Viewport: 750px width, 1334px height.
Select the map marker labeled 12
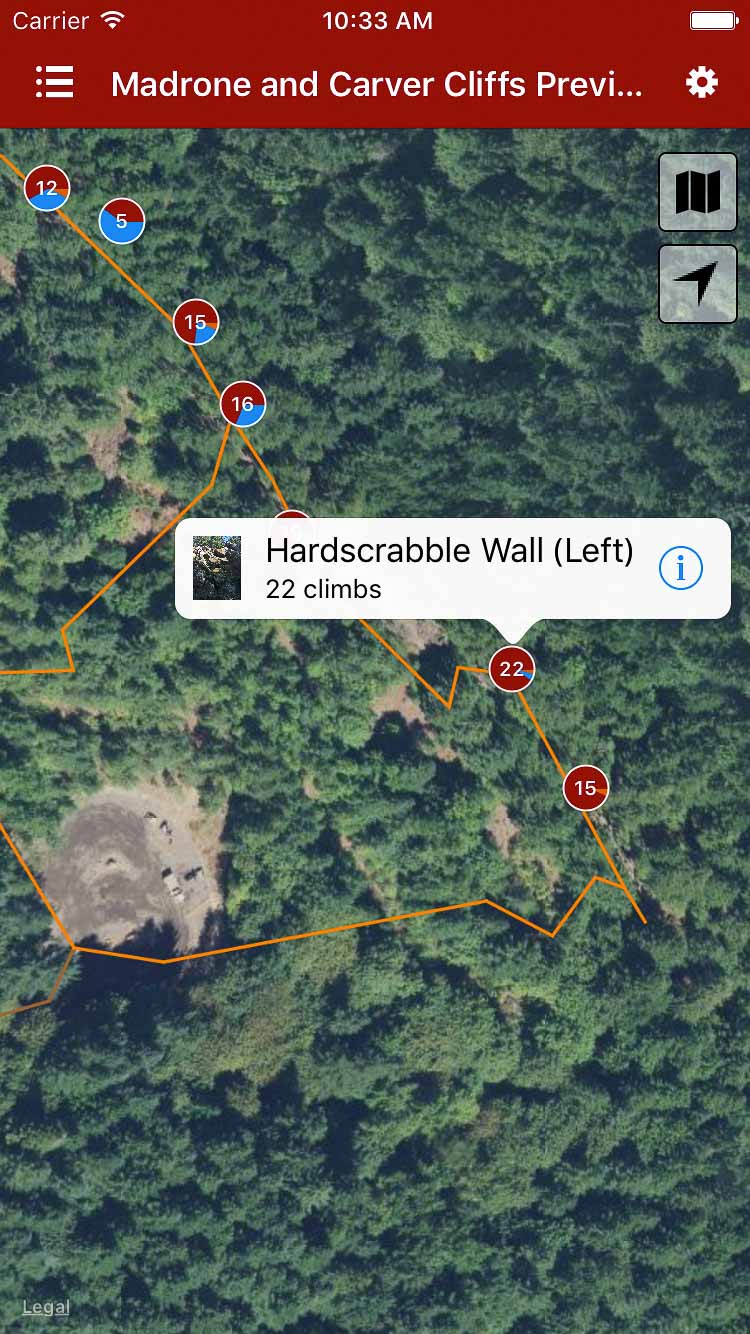point(47,188)
